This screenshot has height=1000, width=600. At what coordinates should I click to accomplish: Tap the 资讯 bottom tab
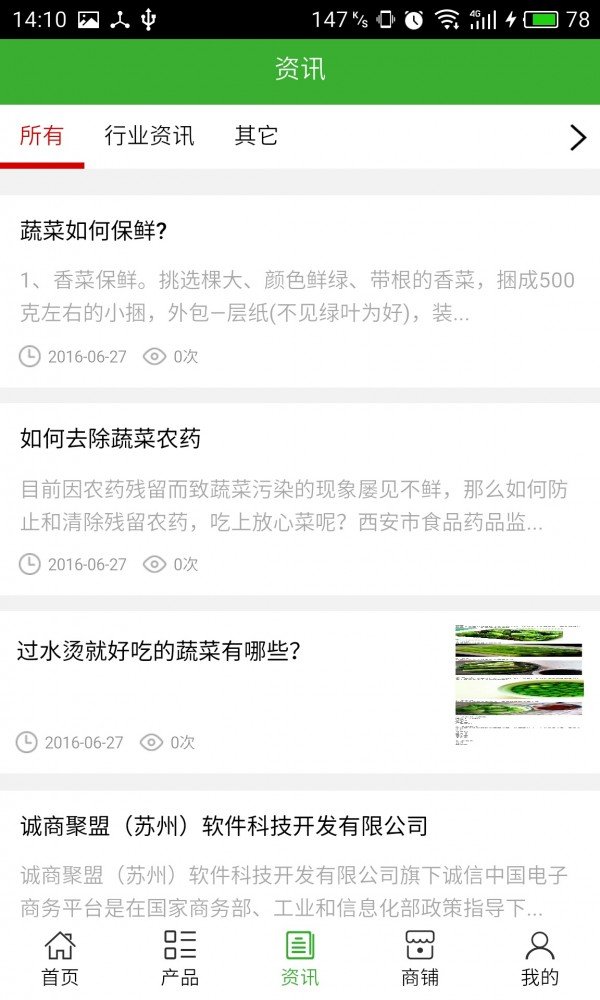[300, 959]
